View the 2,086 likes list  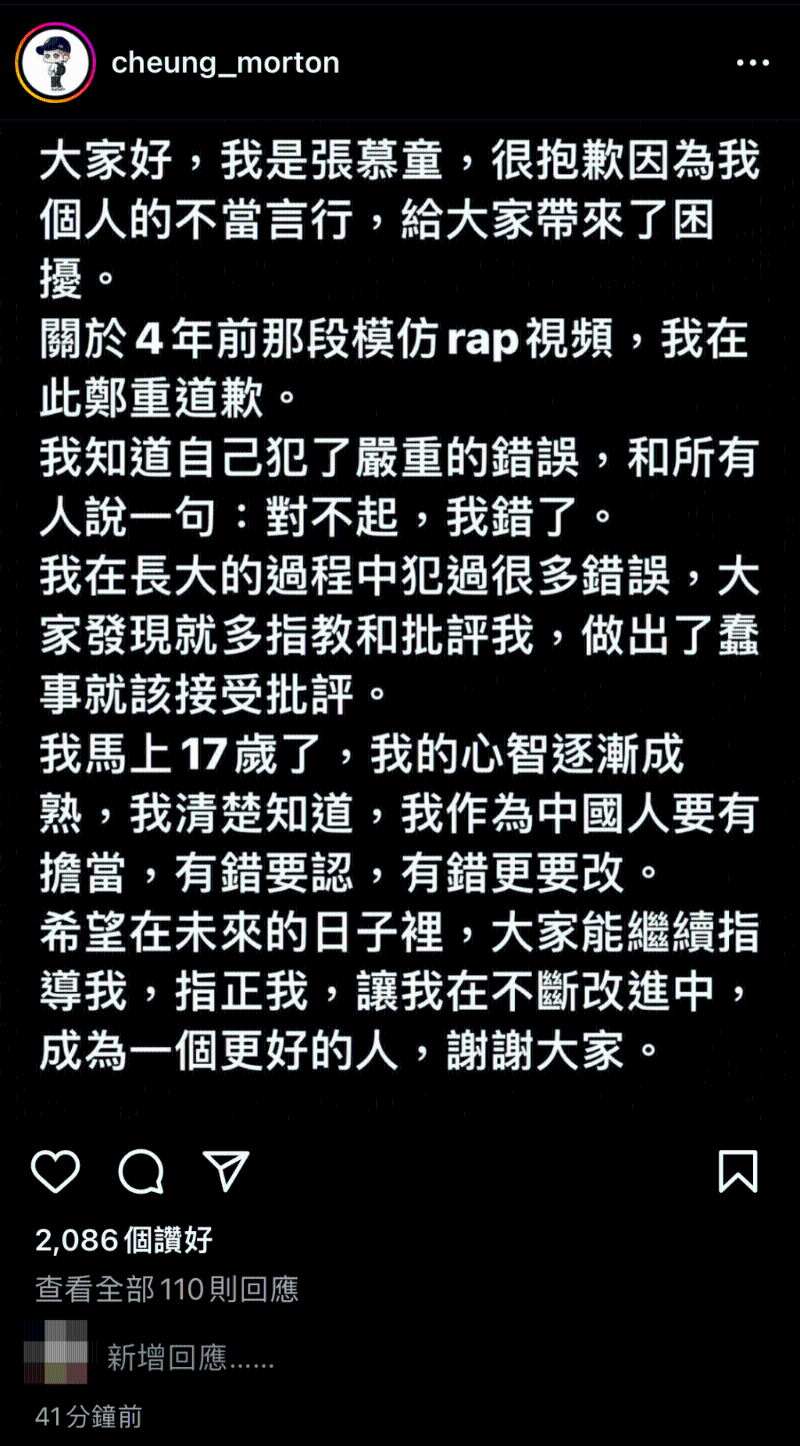coord(124,1240)
